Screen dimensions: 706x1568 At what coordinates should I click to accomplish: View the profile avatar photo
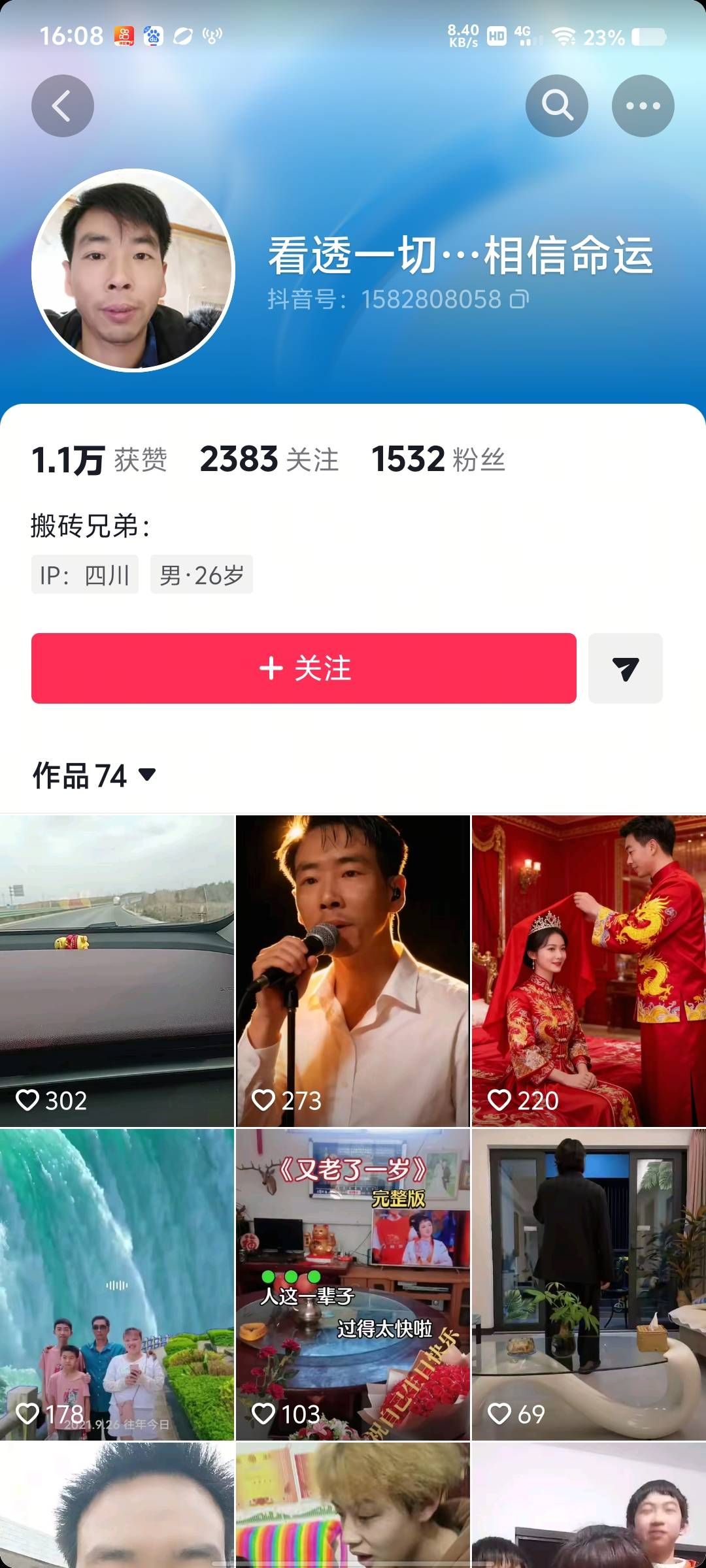[133, 270]
